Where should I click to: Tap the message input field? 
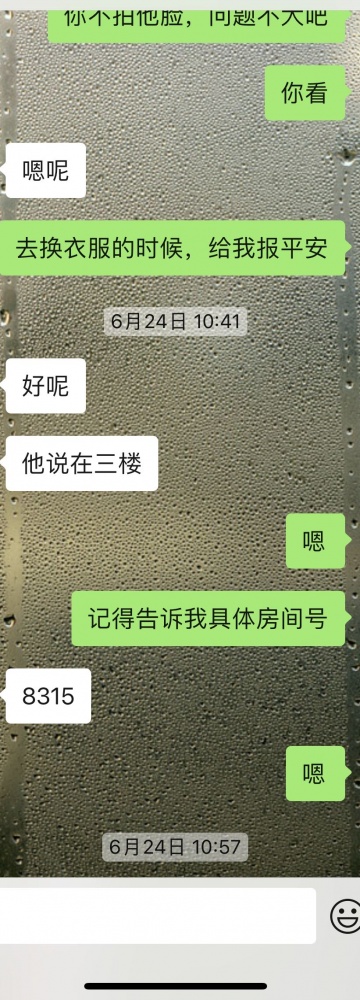[x=157, y=916]
